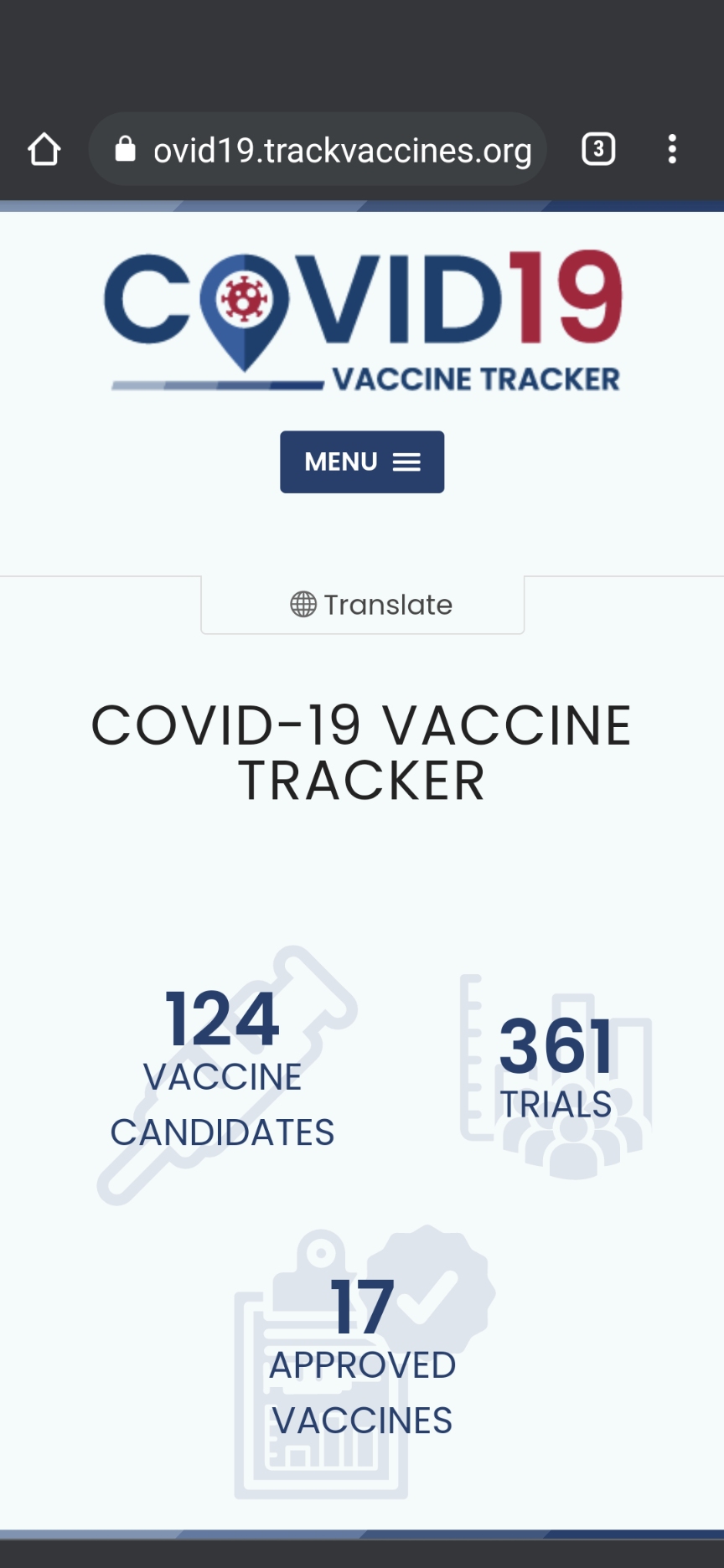The height and width of the screenshot is (1568, 724).
Task: Open the tab switcher showing 3 tabs
Action: [x=598, y=150]
